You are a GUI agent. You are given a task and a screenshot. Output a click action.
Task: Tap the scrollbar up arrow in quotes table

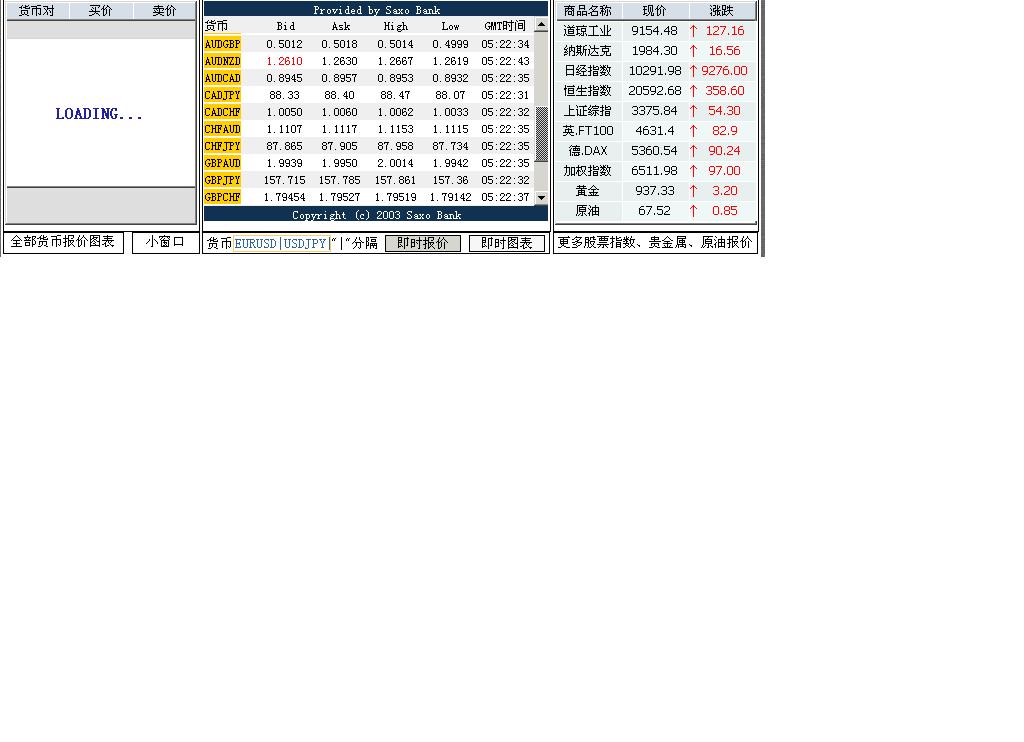542,25
